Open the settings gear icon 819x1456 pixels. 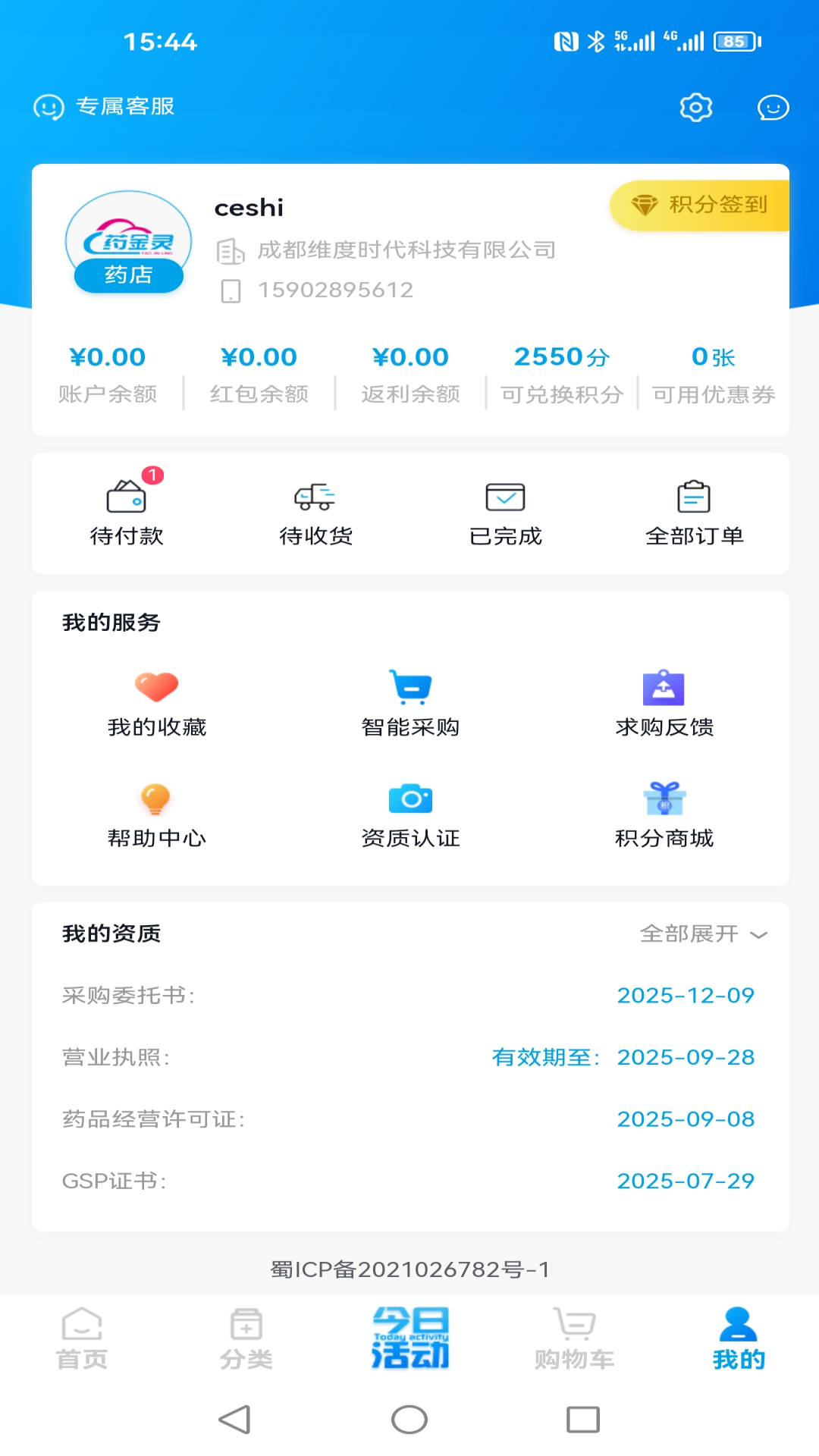pyautogui.click(x=695, y=108)
